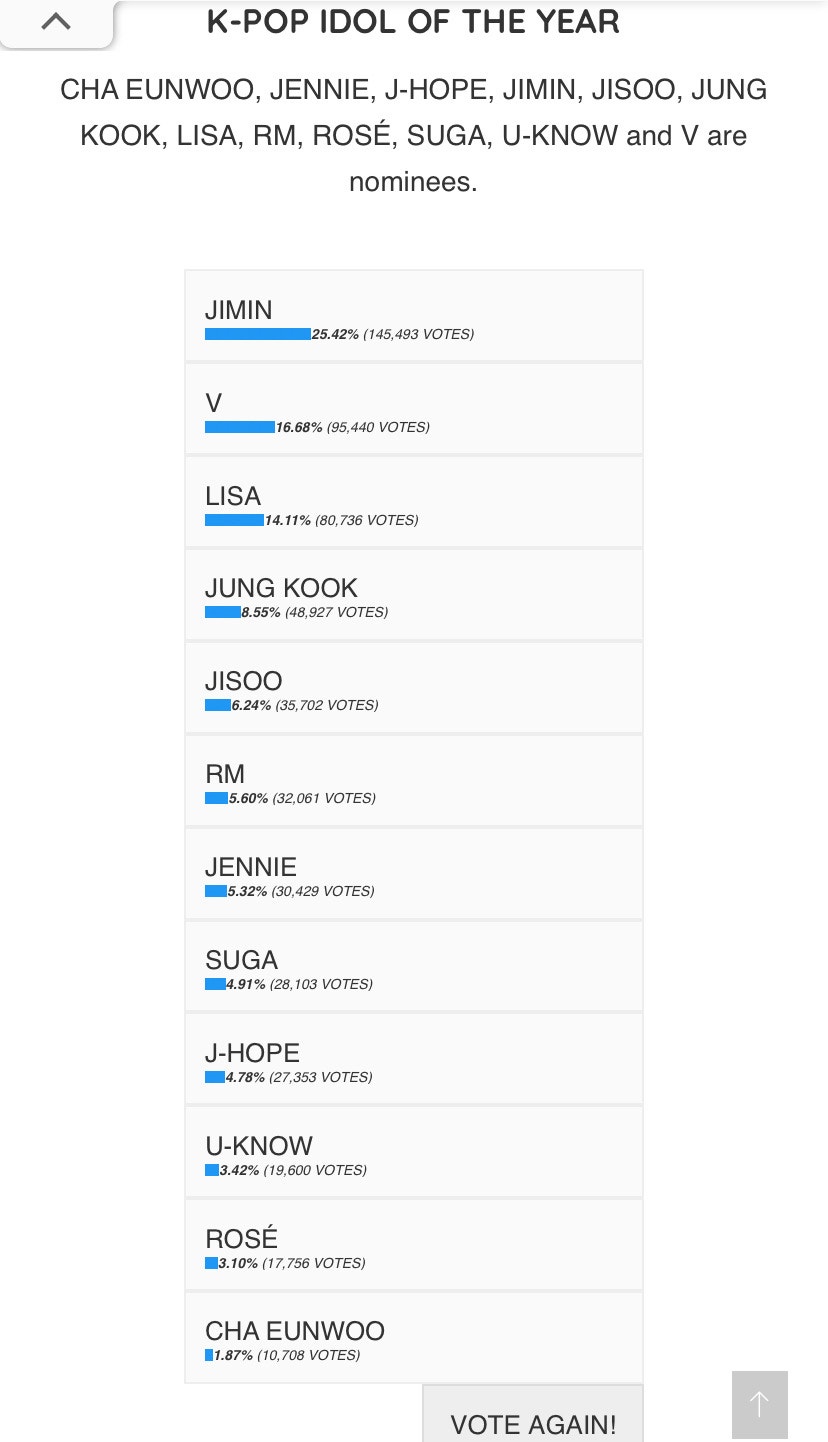This screenshot has height=1442, width=828.
Task: Select RM's name in the rankings
Action: click(x=224, y=774)
